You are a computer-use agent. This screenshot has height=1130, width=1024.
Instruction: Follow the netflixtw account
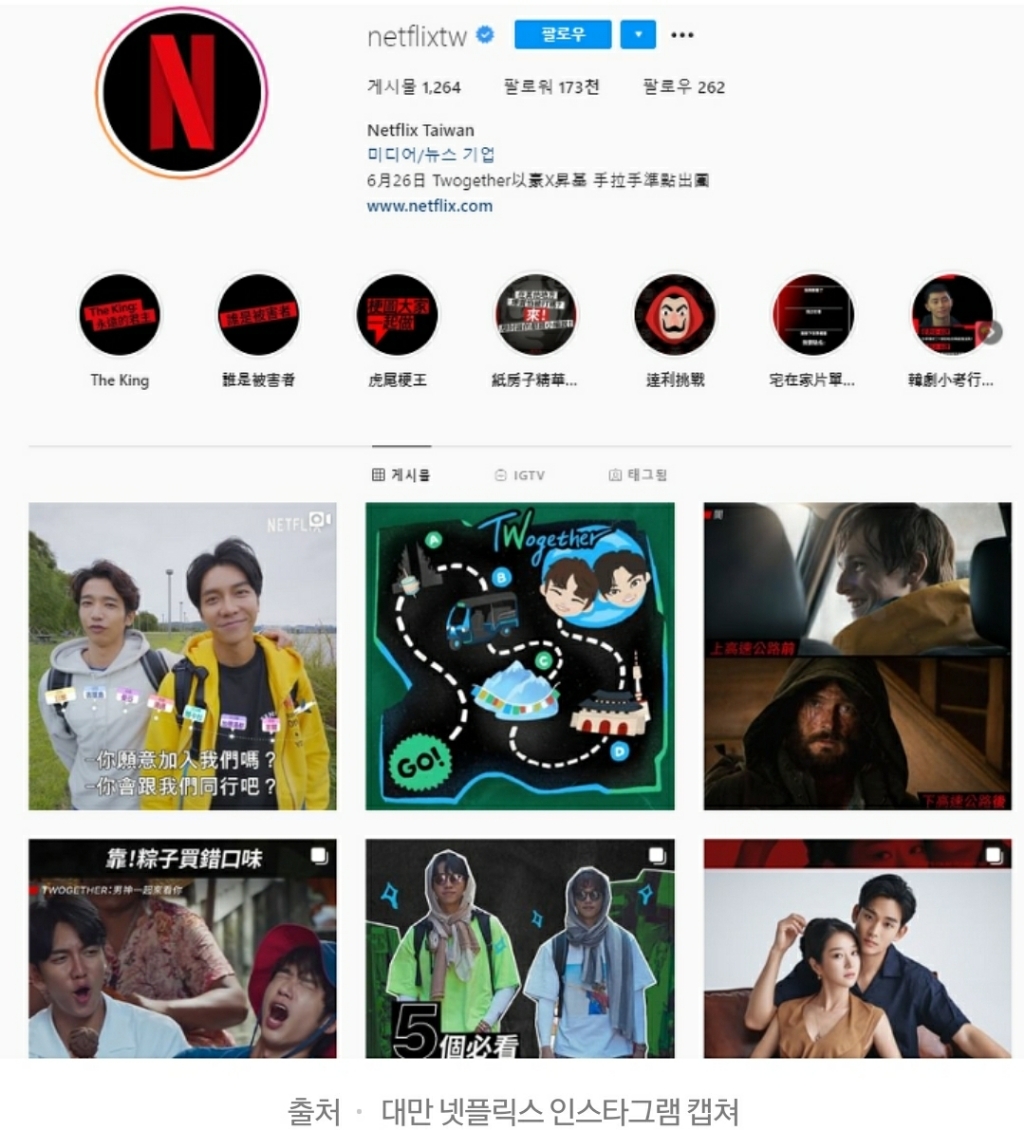[x=562, y=35]
